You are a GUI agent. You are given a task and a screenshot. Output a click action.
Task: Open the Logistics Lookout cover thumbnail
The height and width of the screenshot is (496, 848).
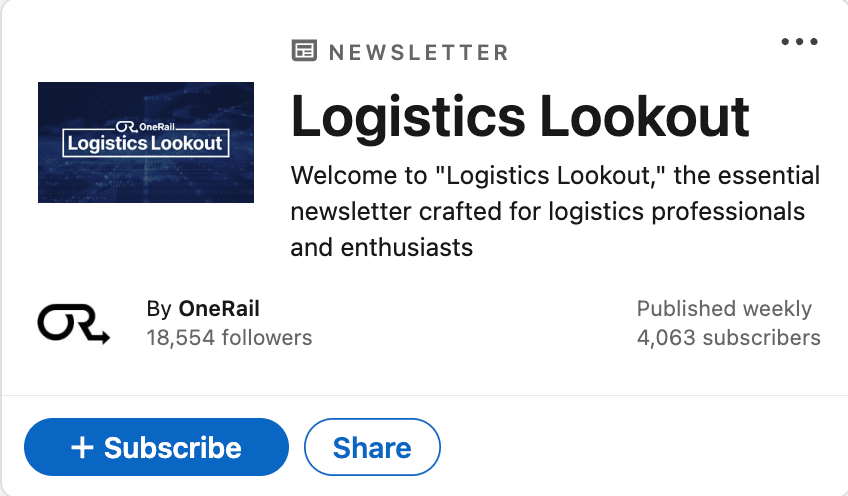pyautogui.click(x=146, y=142)
